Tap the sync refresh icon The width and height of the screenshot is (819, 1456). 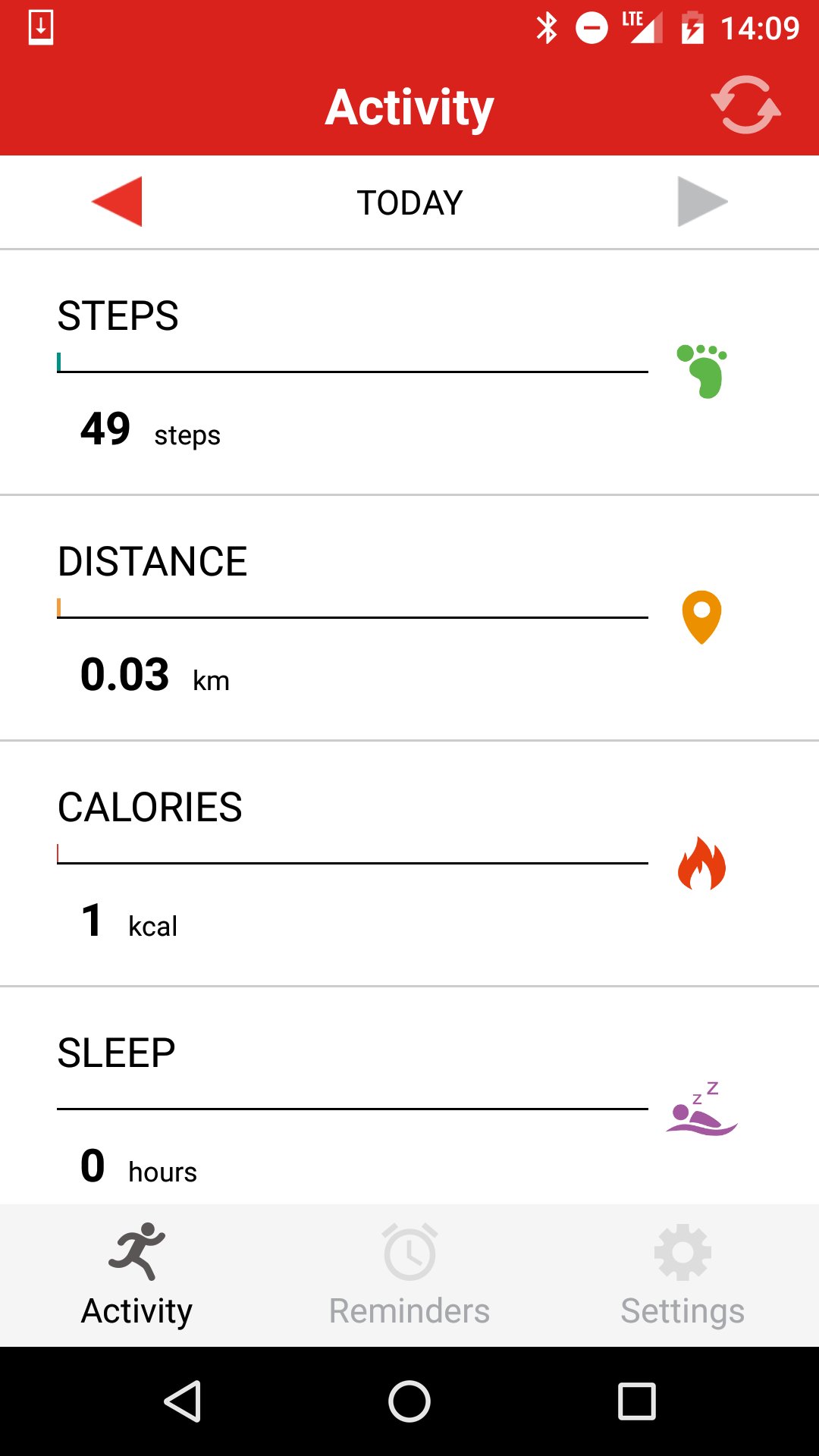click(745, 105)
